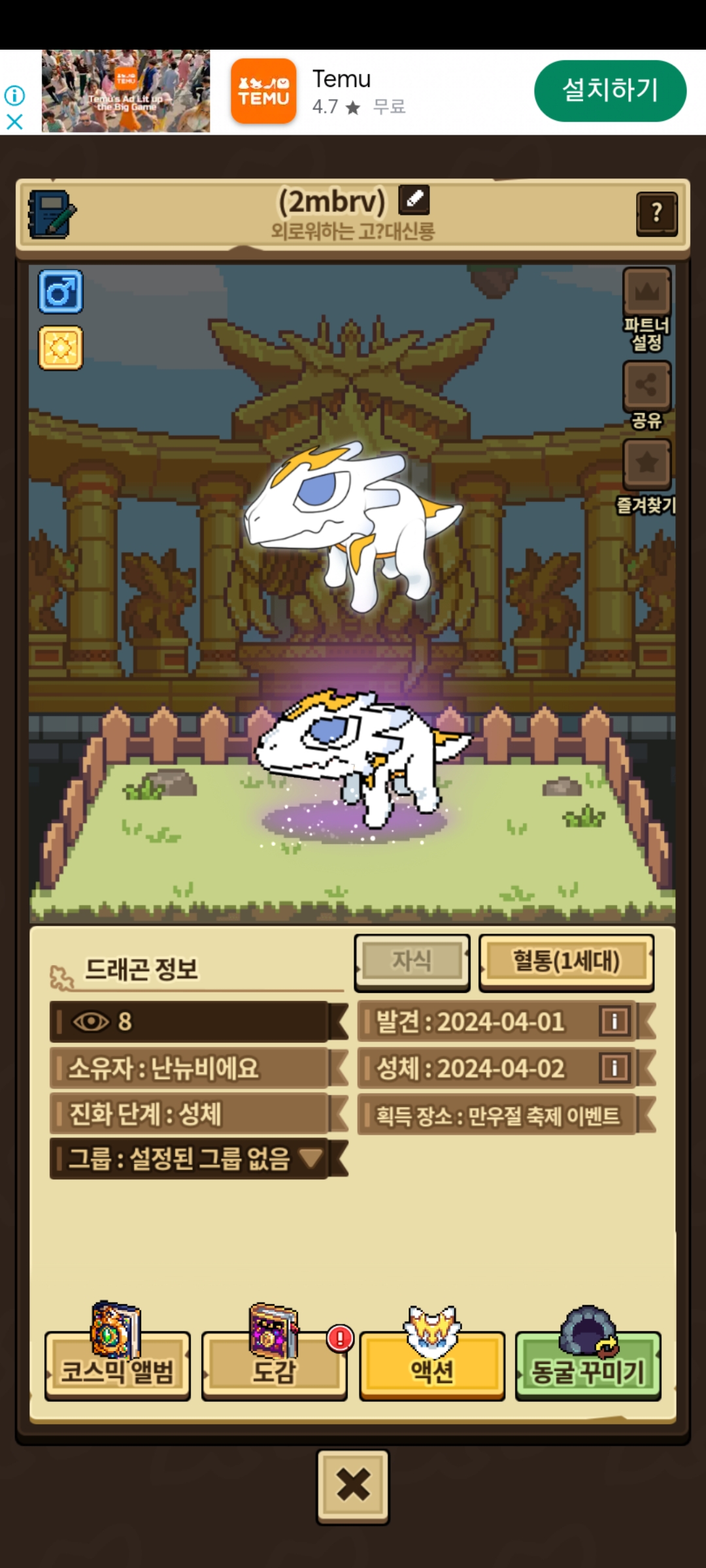The image size is (706, 1568).
Task: Install Temu via 설치하기 button
Action: coord(610,91)
